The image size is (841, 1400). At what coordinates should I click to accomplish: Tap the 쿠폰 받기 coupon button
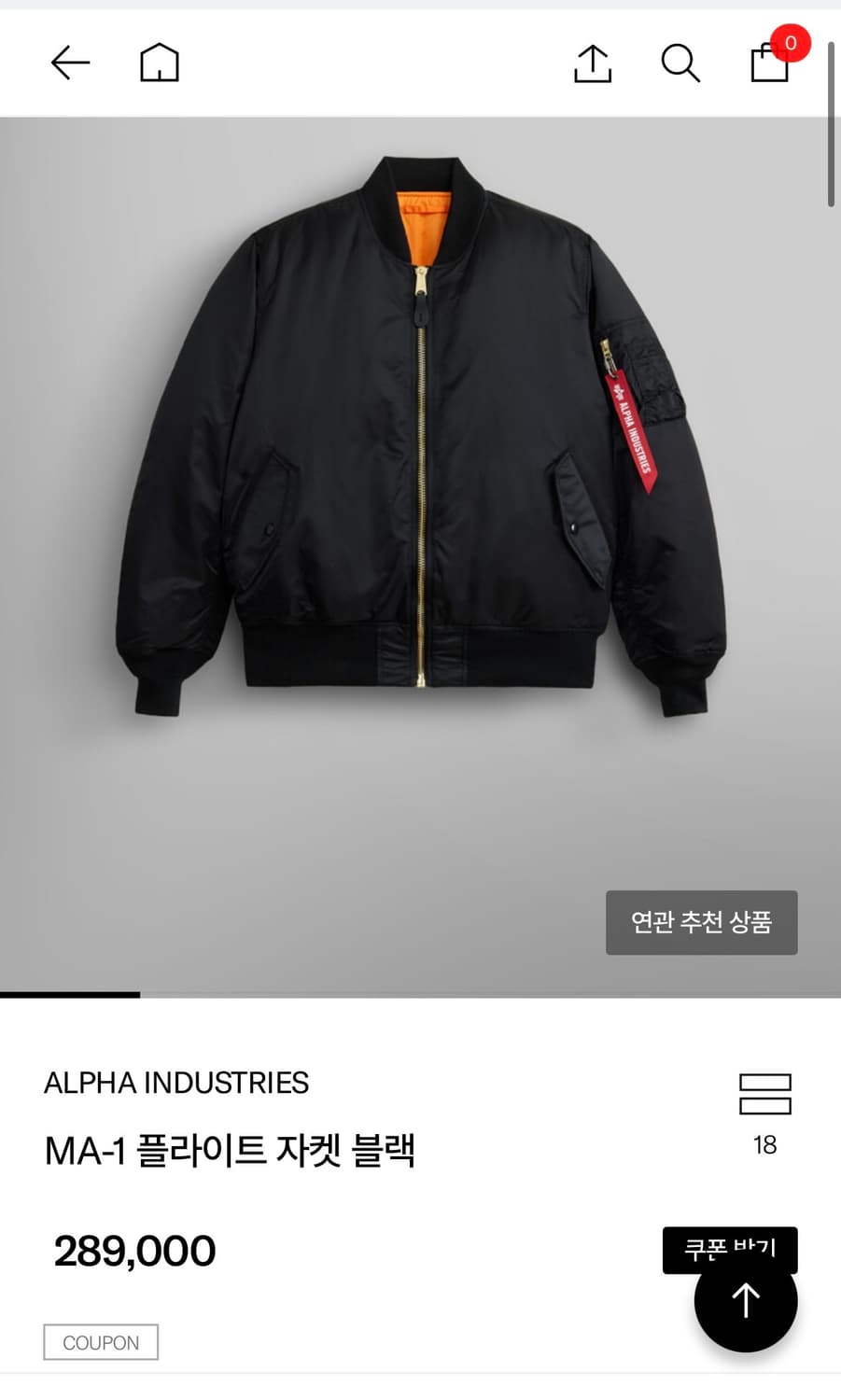click(x=729, y=1249)
